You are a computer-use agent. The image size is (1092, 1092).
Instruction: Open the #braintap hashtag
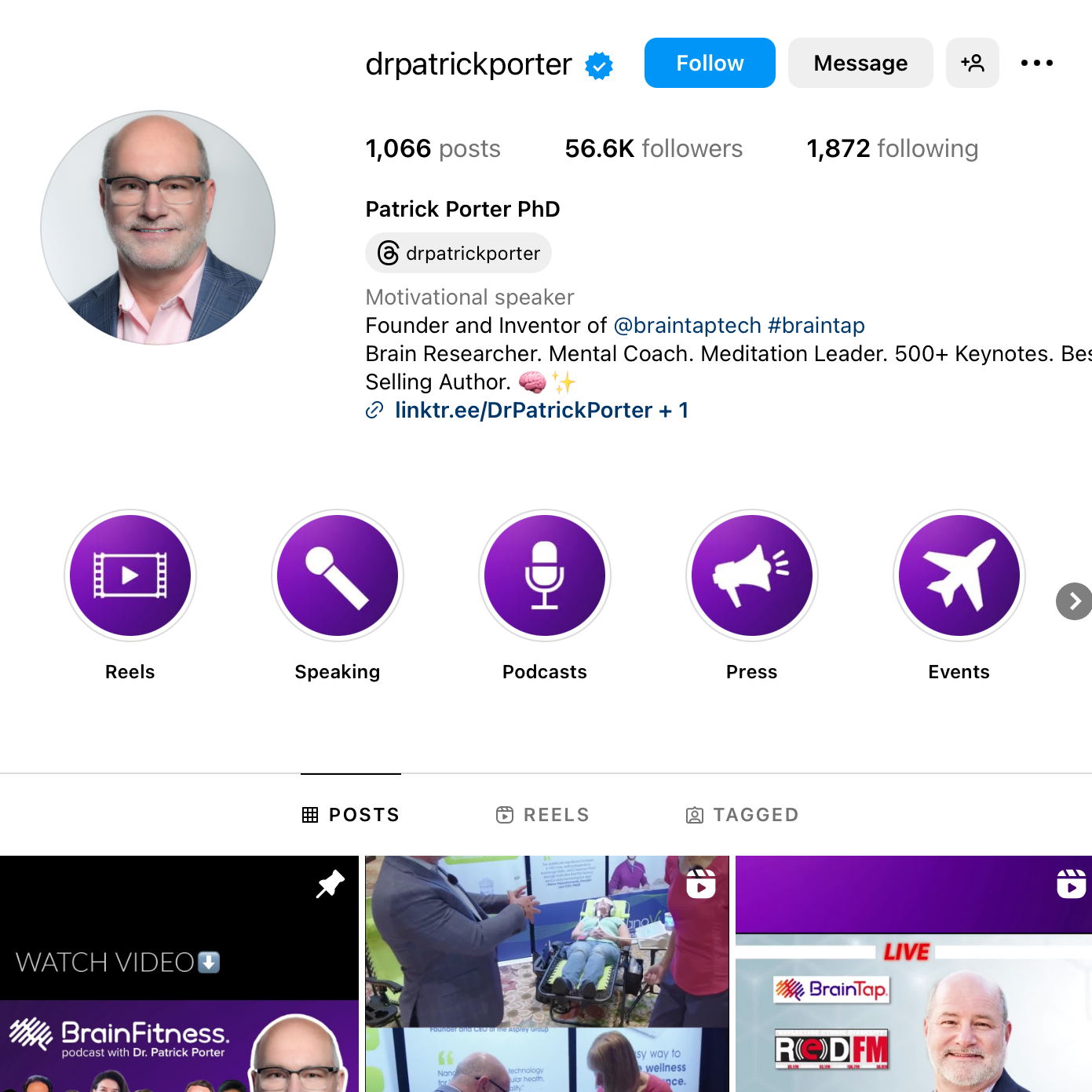pyautogui.click(x=816, y=325)
